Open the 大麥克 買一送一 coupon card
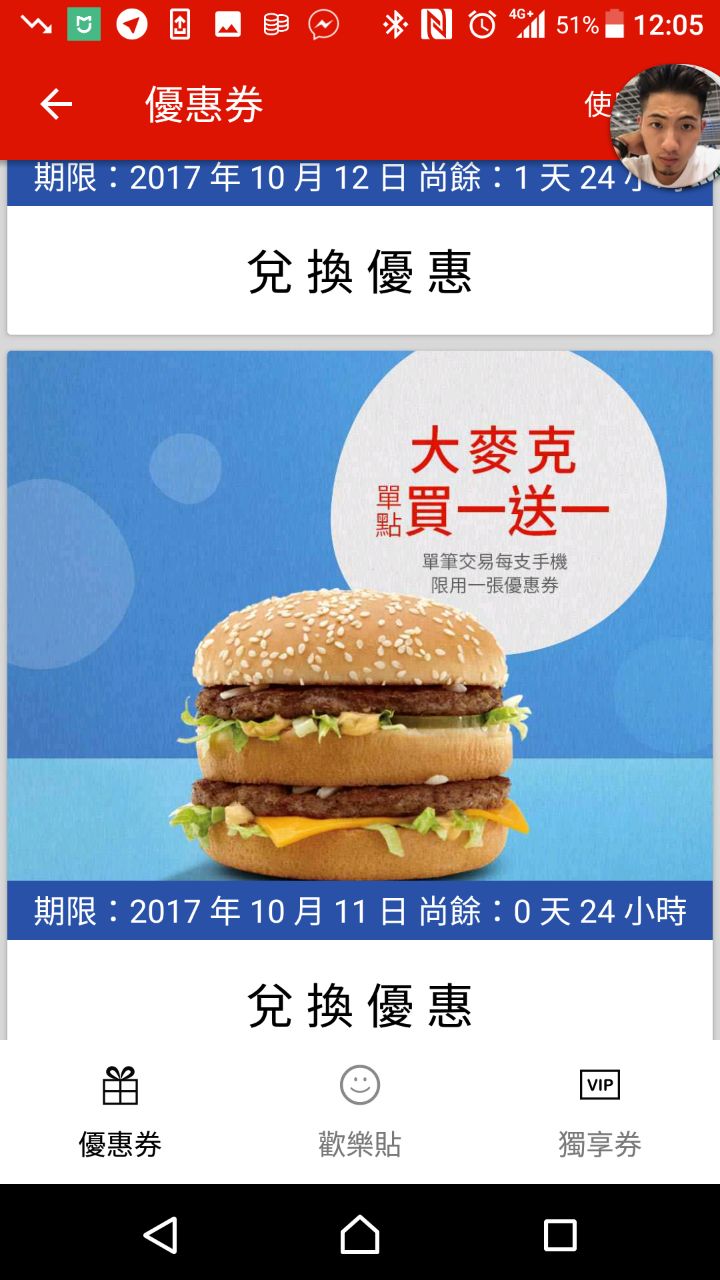The height and width of the screenshot is (1280, 720). tap(360, 615)
